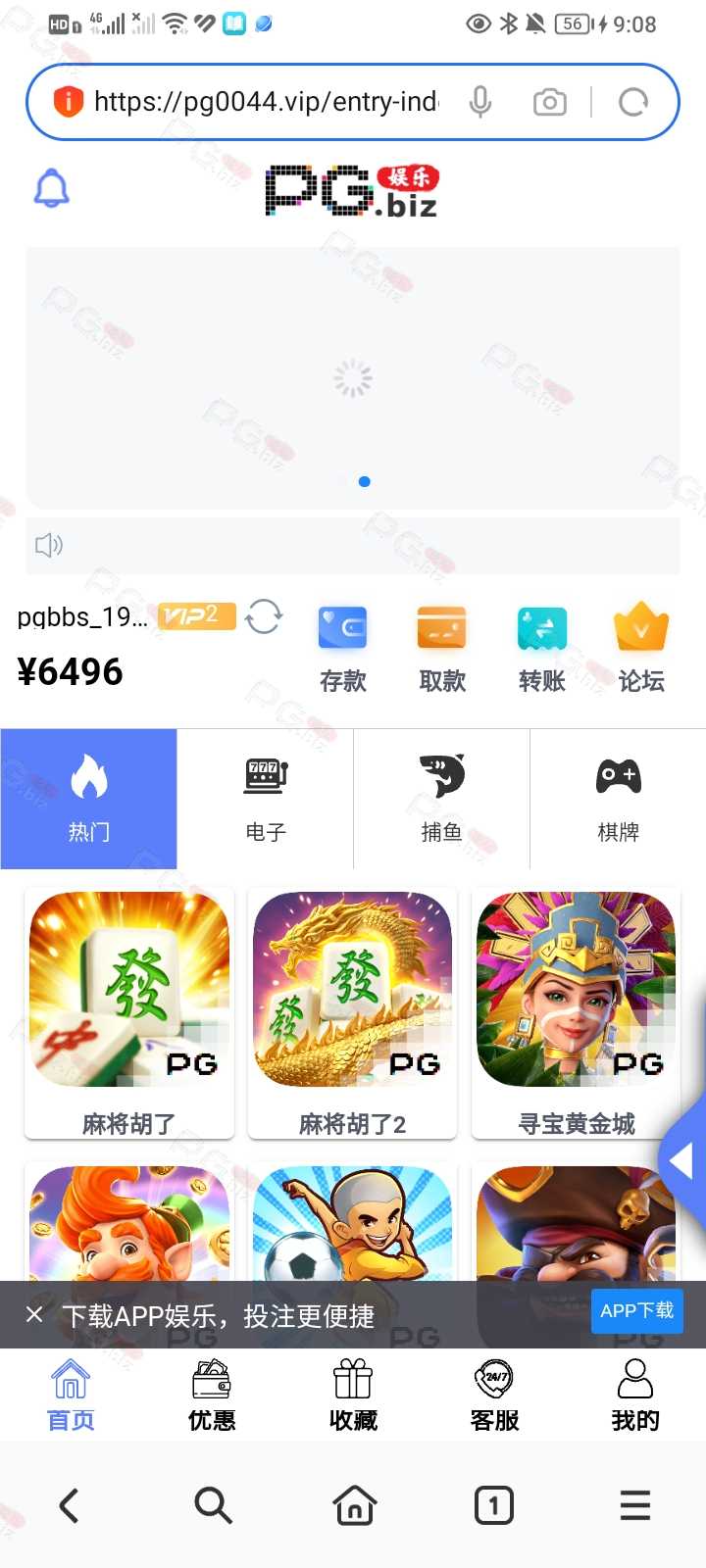
Task: Open the 论坛 forum
Action: tap(641, 649)
